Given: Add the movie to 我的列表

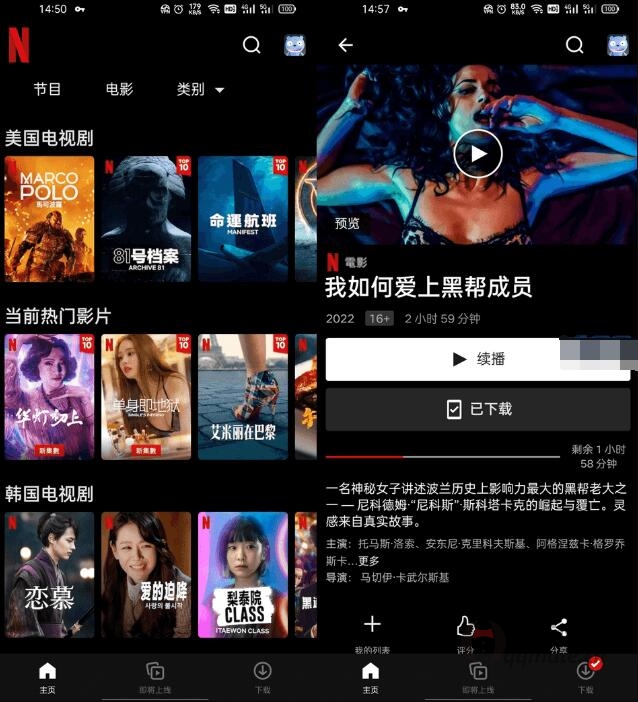Looking at the screenshot, I should 372,629.
